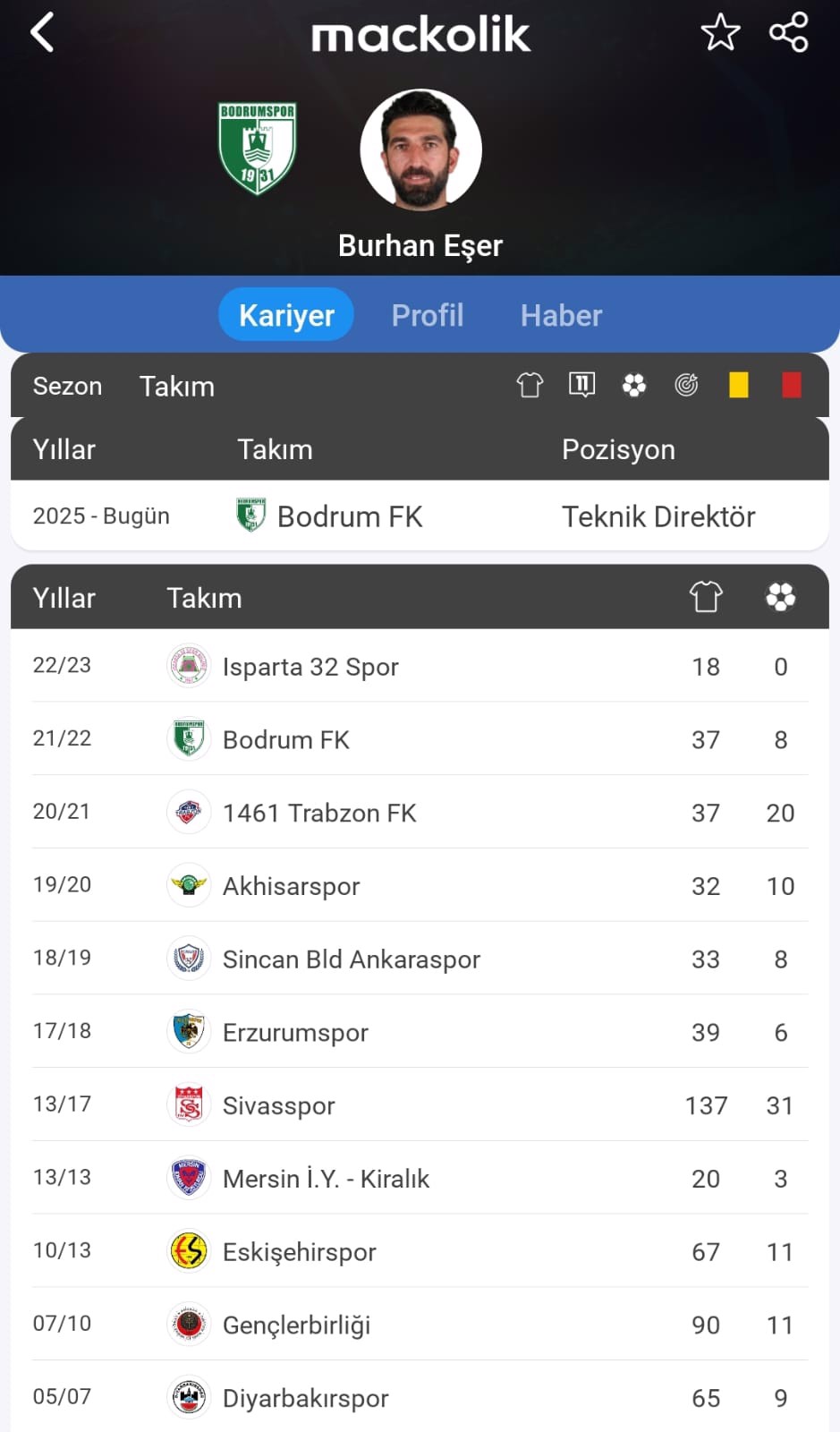The width and height of the screenshot is (840, 1432).
Task: Add Burhan Eşer to favorites with star
Action: tap(720, 33)
